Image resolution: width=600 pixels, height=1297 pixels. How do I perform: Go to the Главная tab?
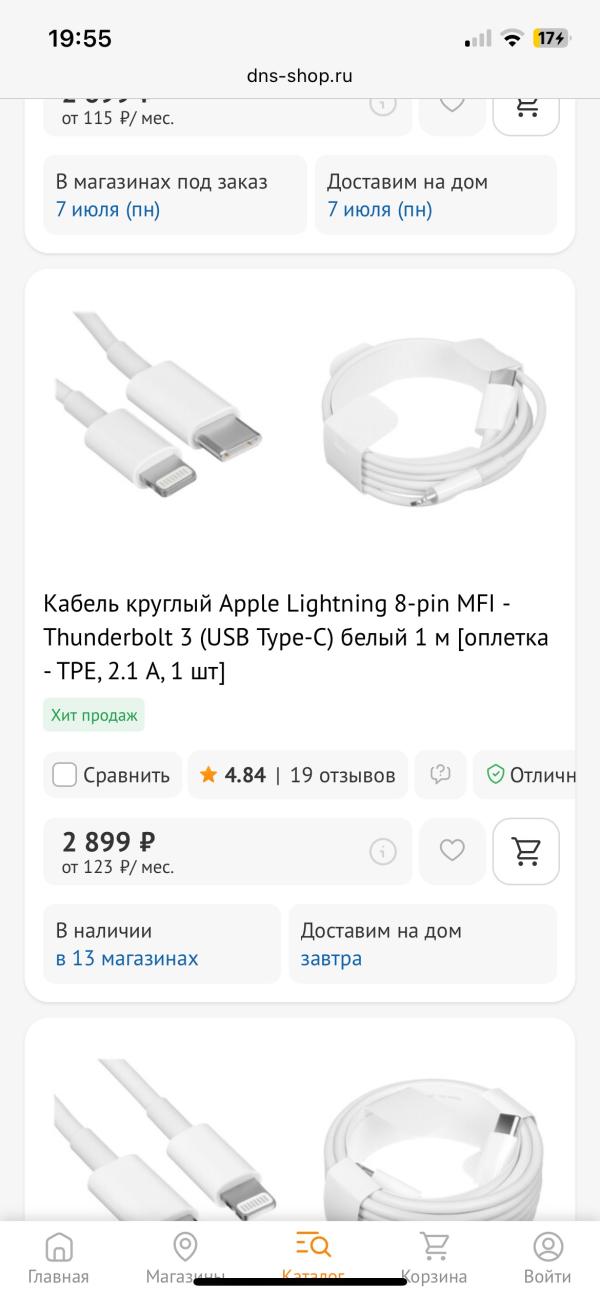(58, 1257)
